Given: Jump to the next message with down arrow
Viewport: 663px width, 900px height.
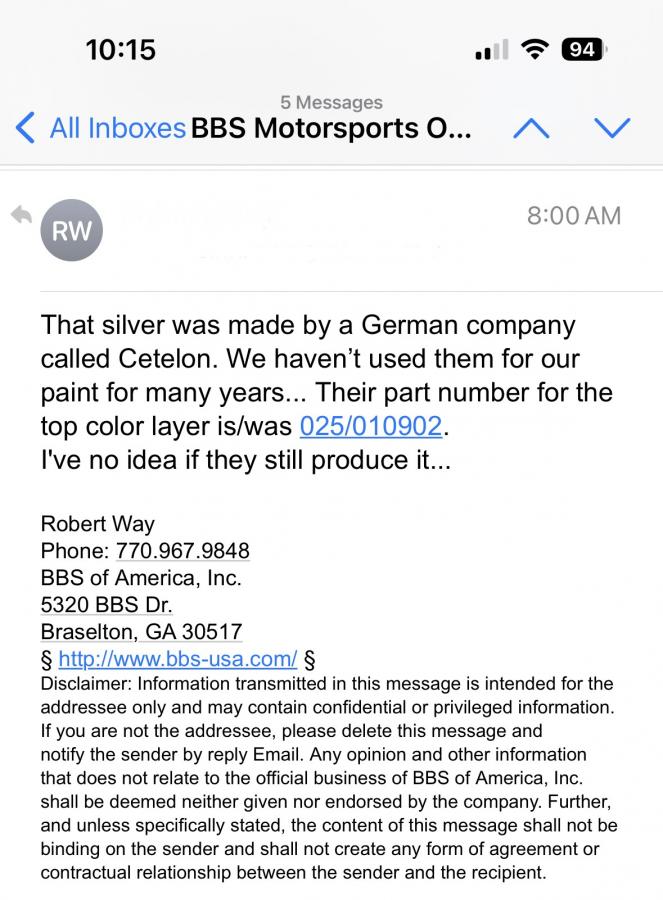Looking at the screenshot, I should (611, 128).
